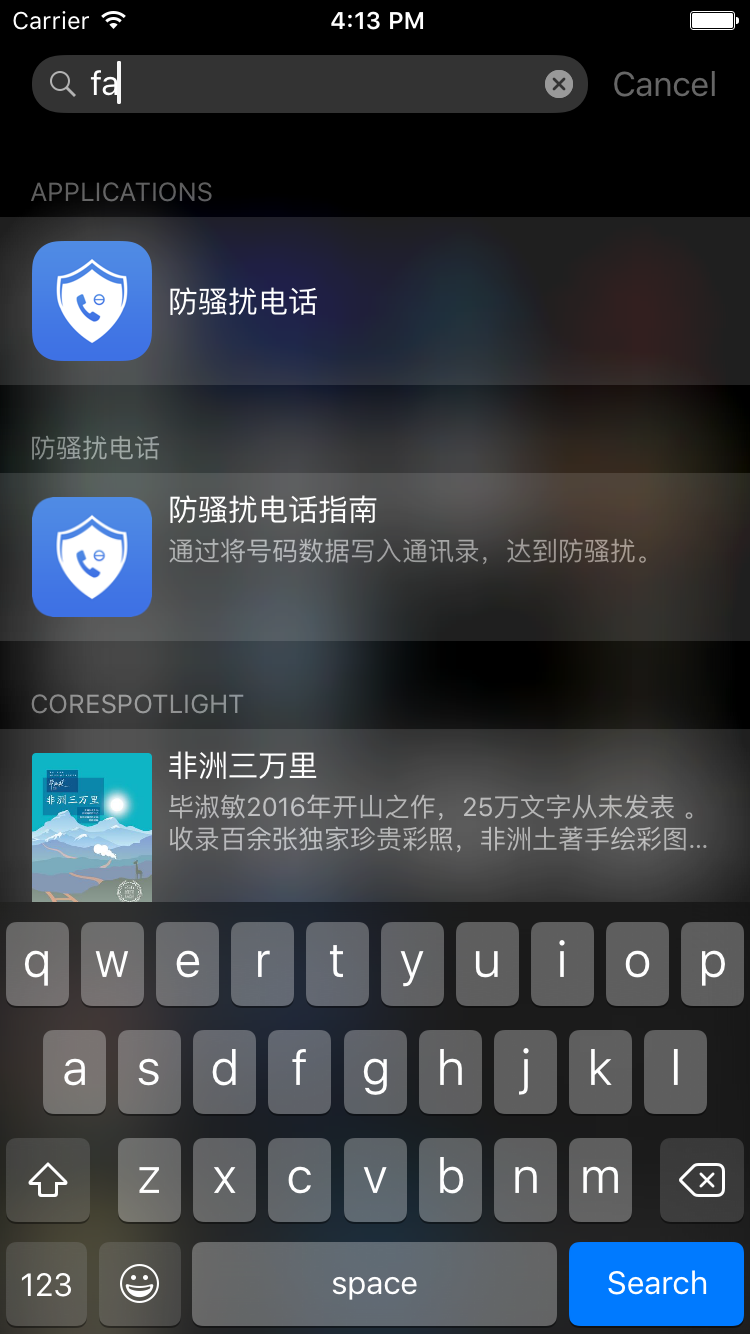Open the 防骚扰电话 application
Viewport: 750px width, 1334px height.
pos(375,301)
